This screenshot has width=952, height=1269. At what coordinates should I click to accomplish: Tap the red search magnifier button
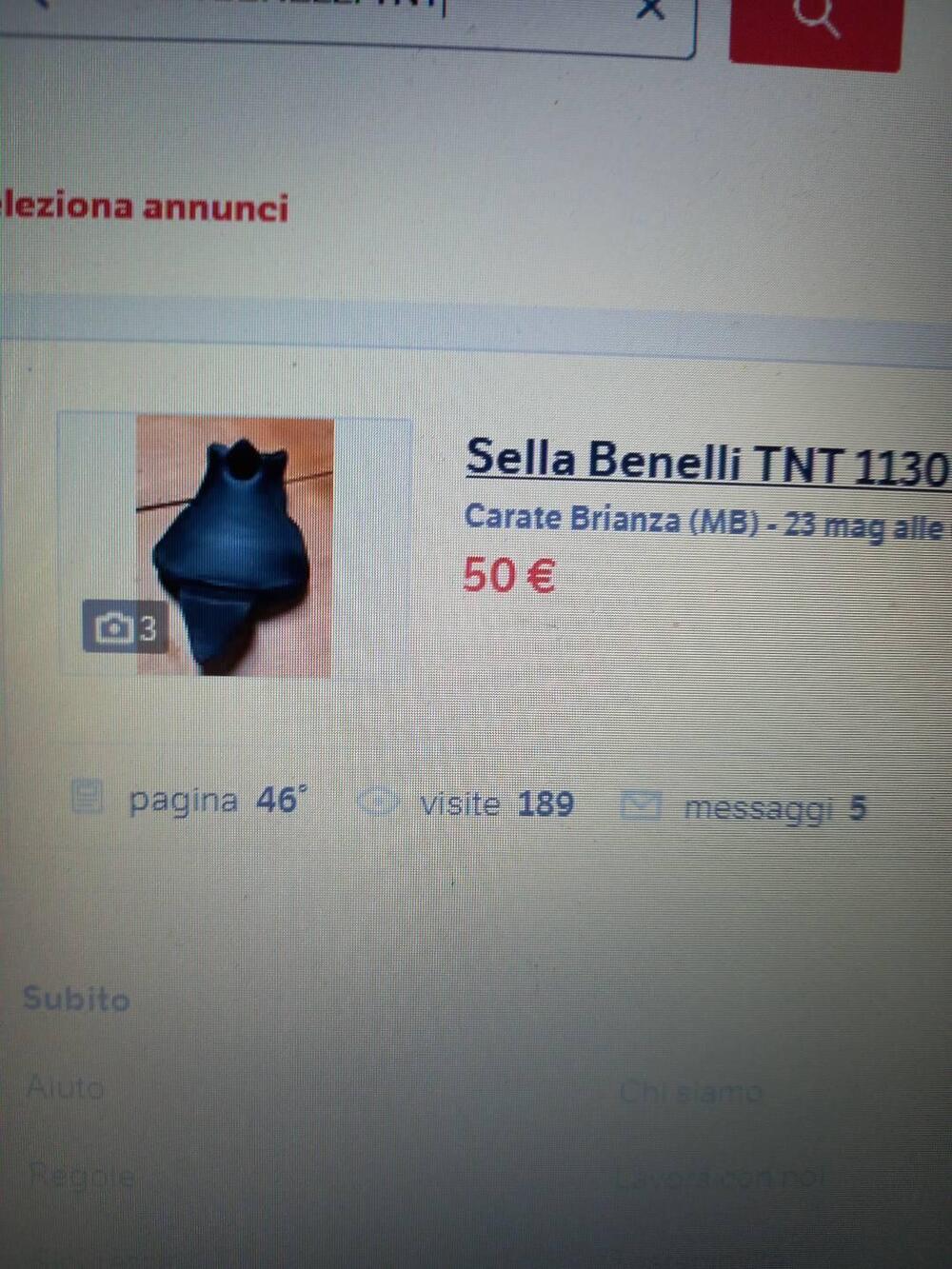point(815,24)
